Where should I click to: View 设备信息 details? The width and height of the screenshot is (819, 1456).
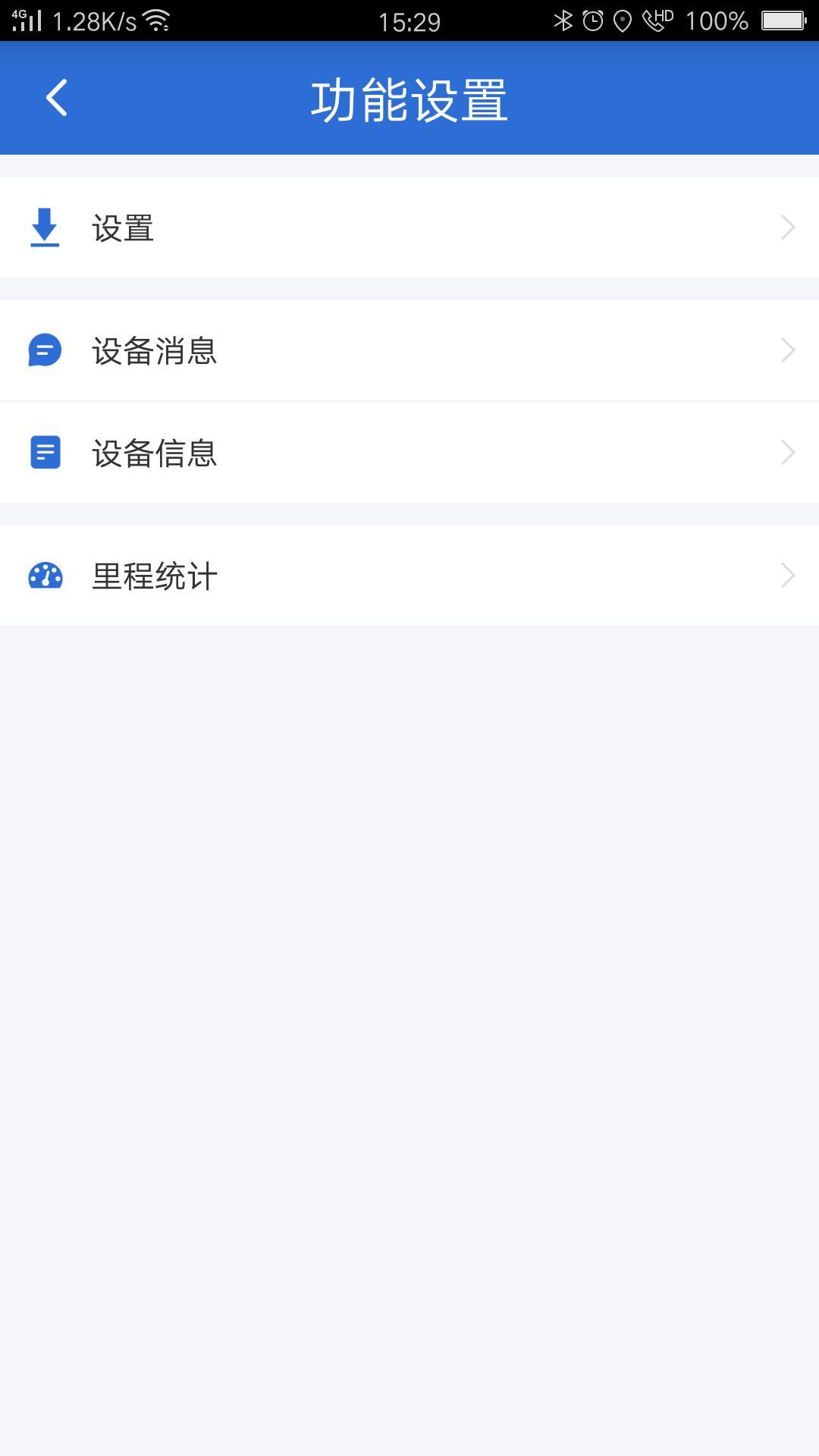pos(409,453)
